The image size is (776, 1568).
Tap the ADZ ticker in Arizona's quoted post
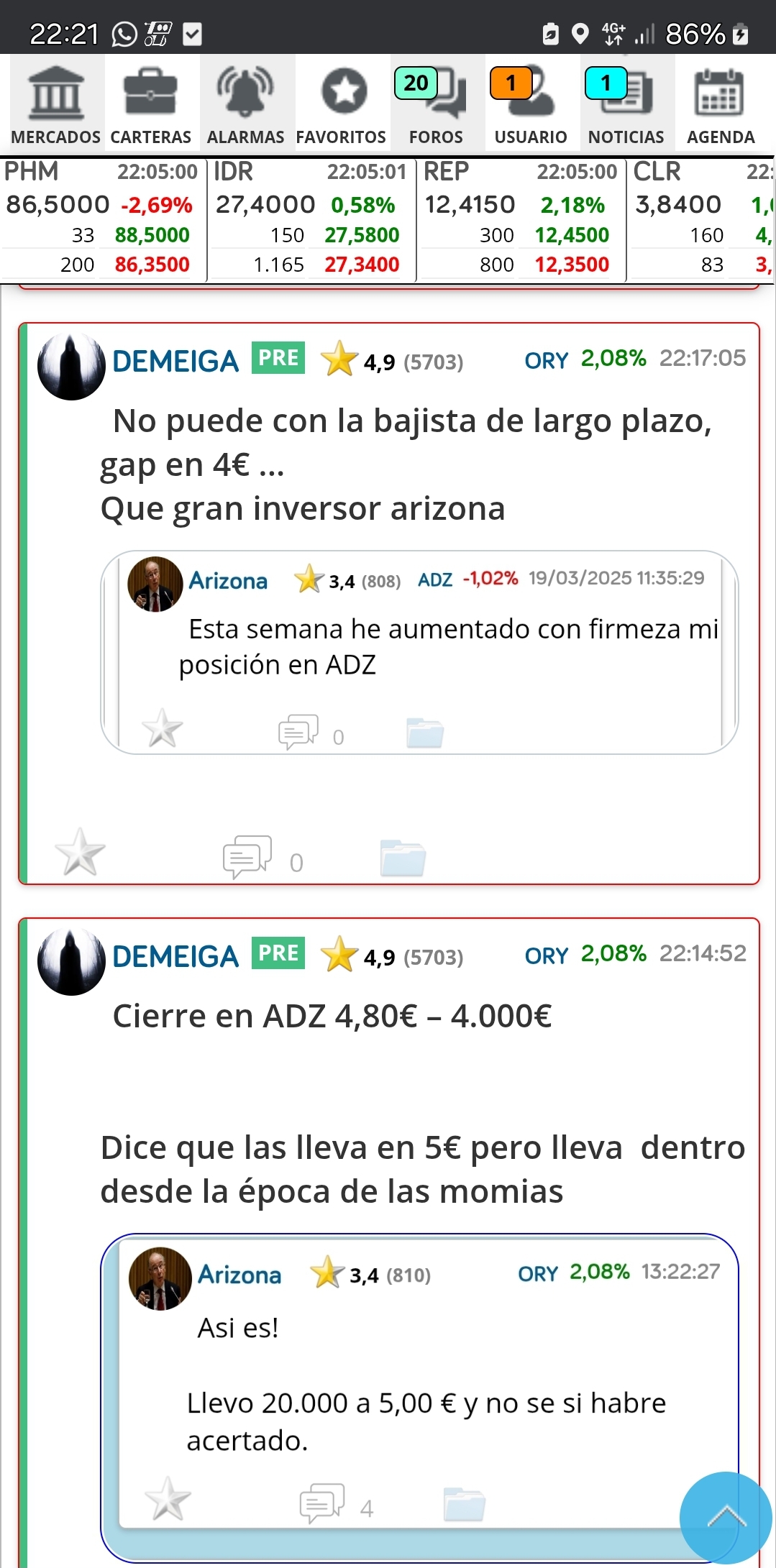pyautogui.click(x=435, y=579)
